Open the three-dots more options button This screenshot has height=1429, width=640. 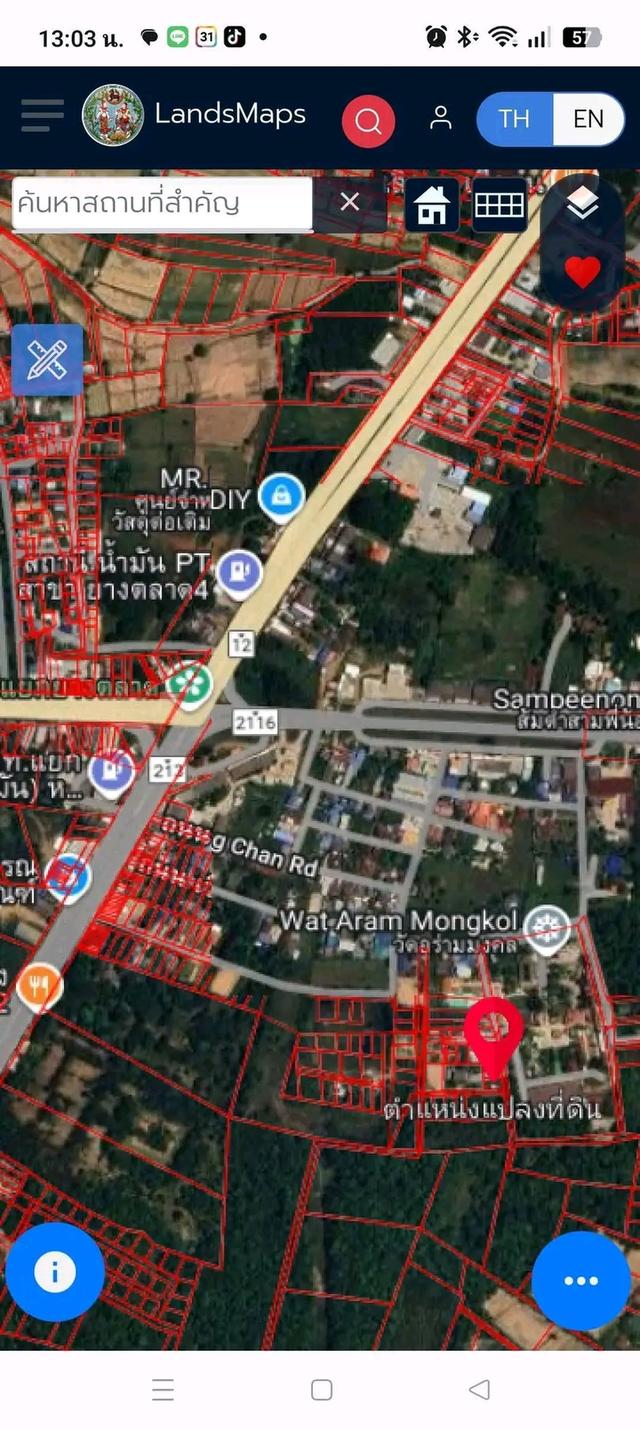point(580,1280)
